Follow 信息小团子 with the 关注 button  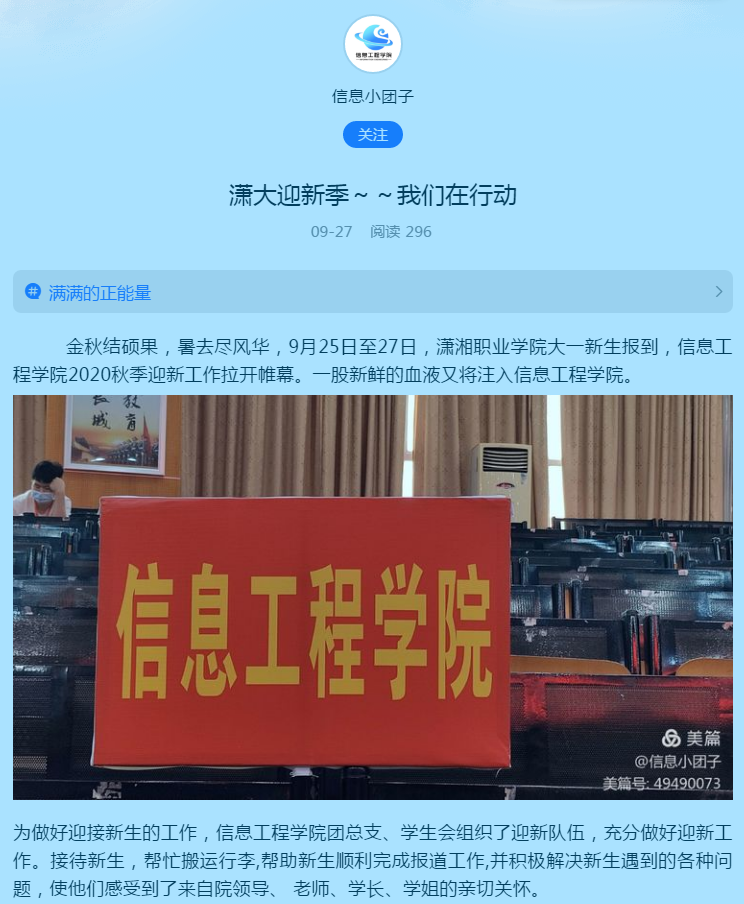click(x=372, y=135)
